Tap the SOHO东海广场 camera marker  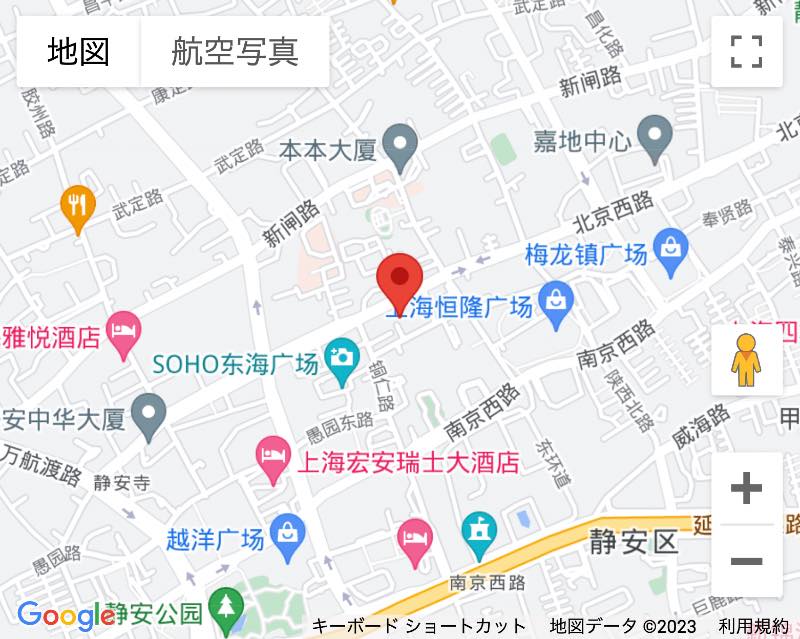(342, 360)
